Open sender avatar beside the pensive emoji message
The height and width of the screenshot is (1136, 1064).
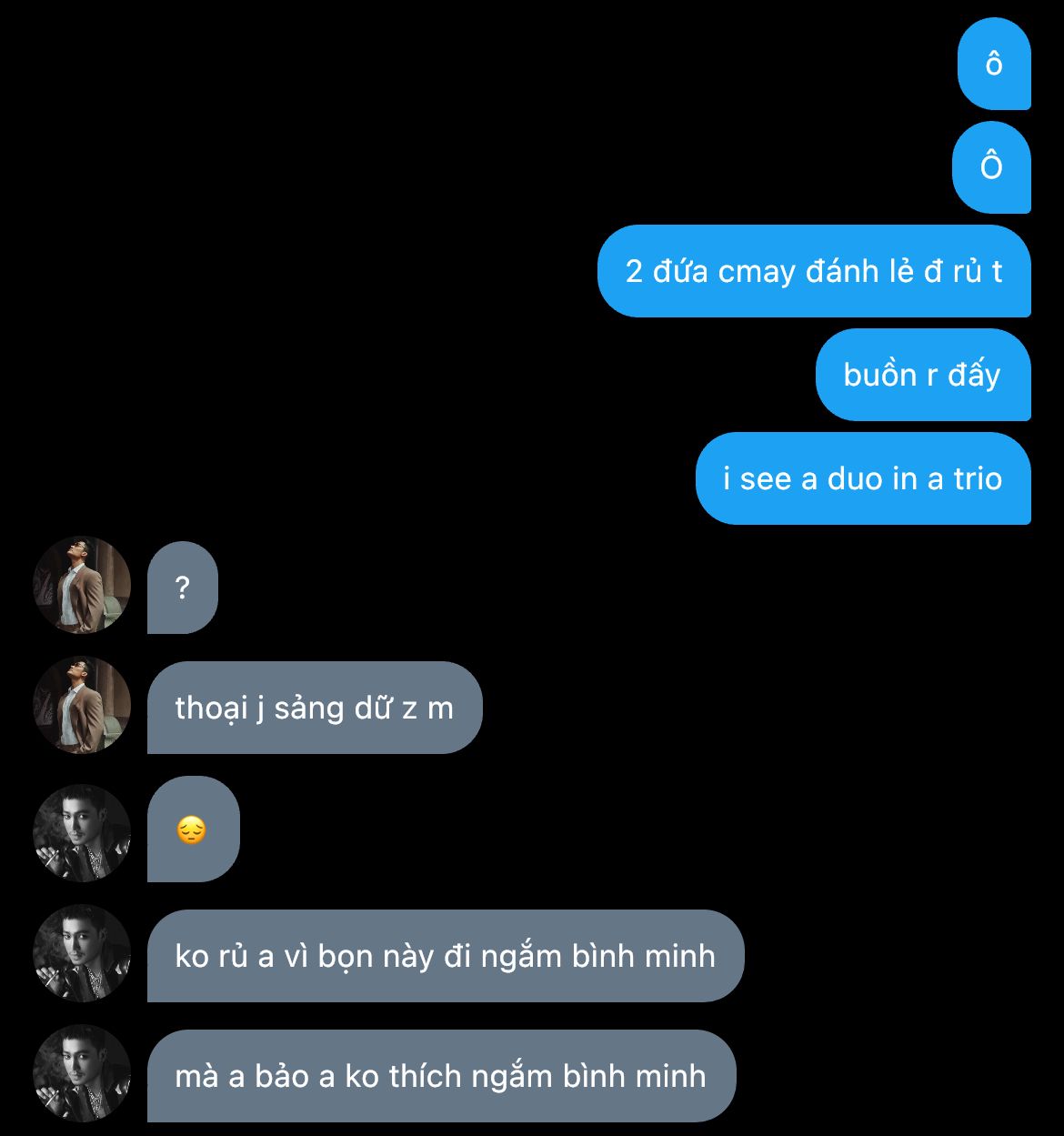[82, 832]
